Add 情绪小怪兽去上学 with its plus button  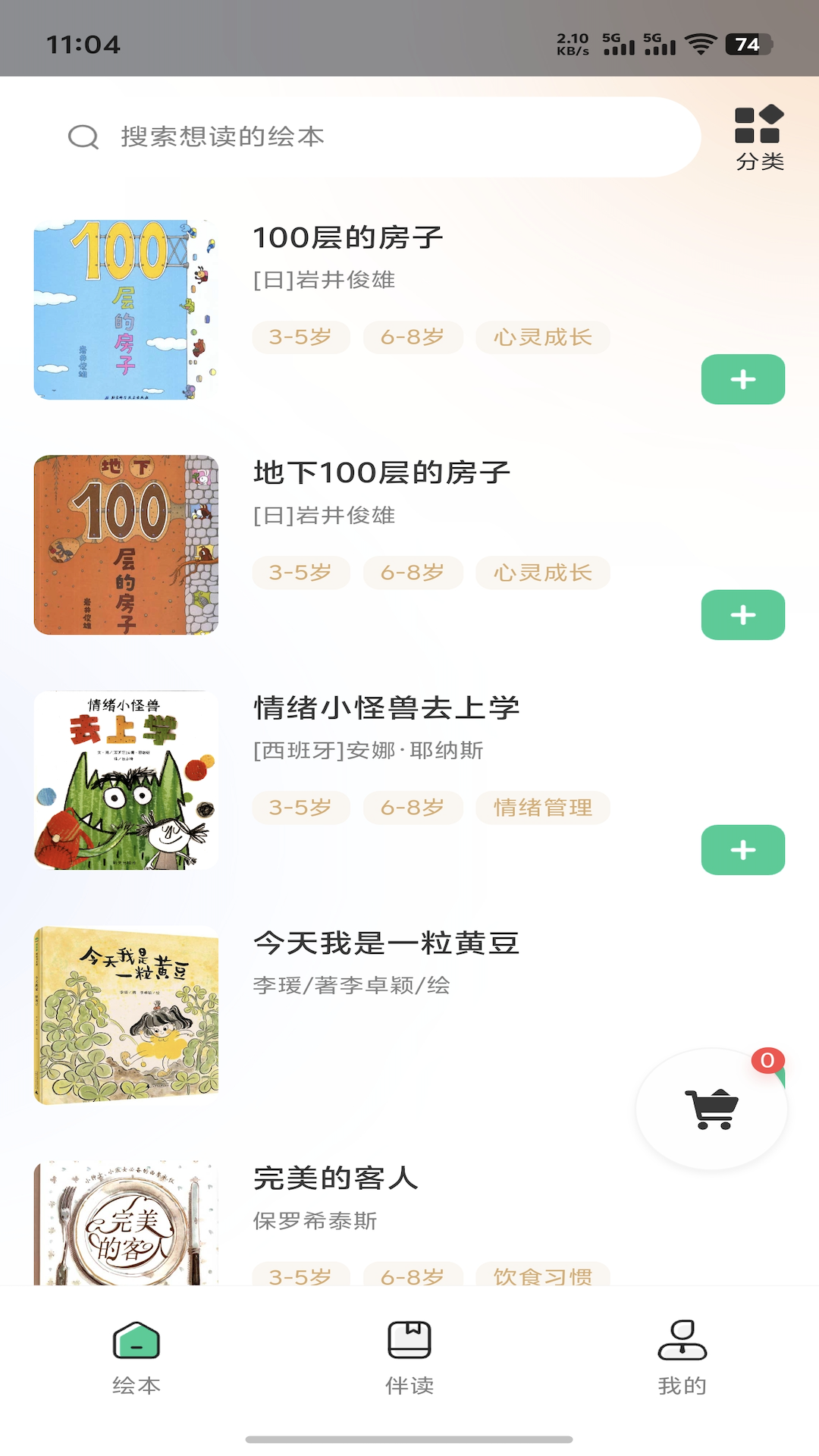(742, 849)
